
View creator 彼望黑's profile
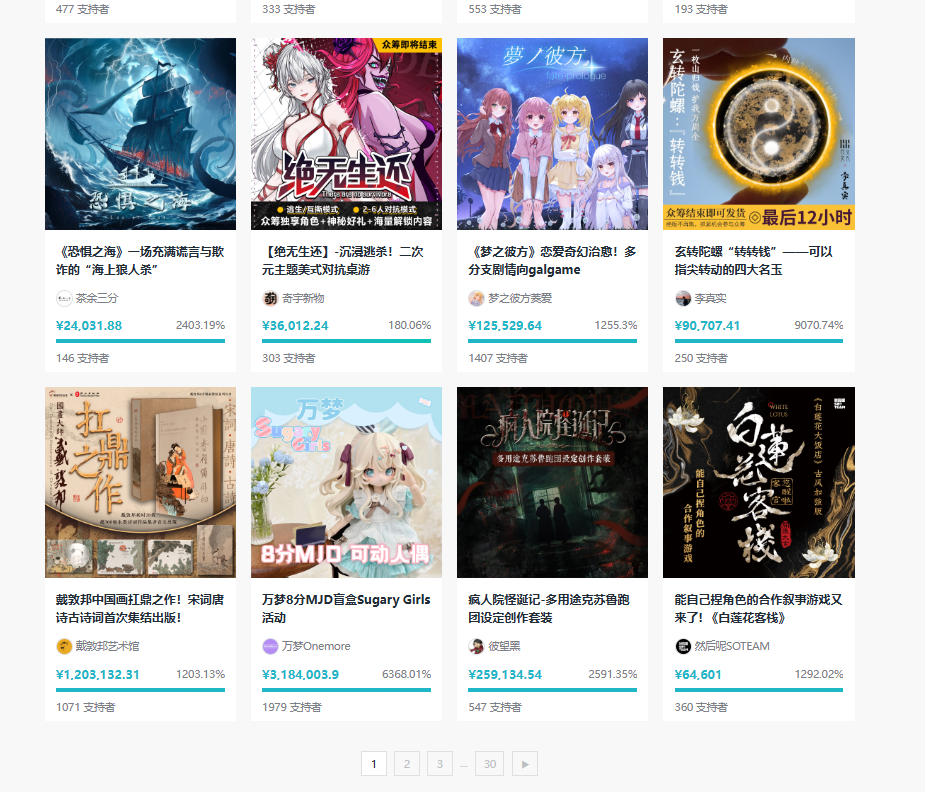507,646
